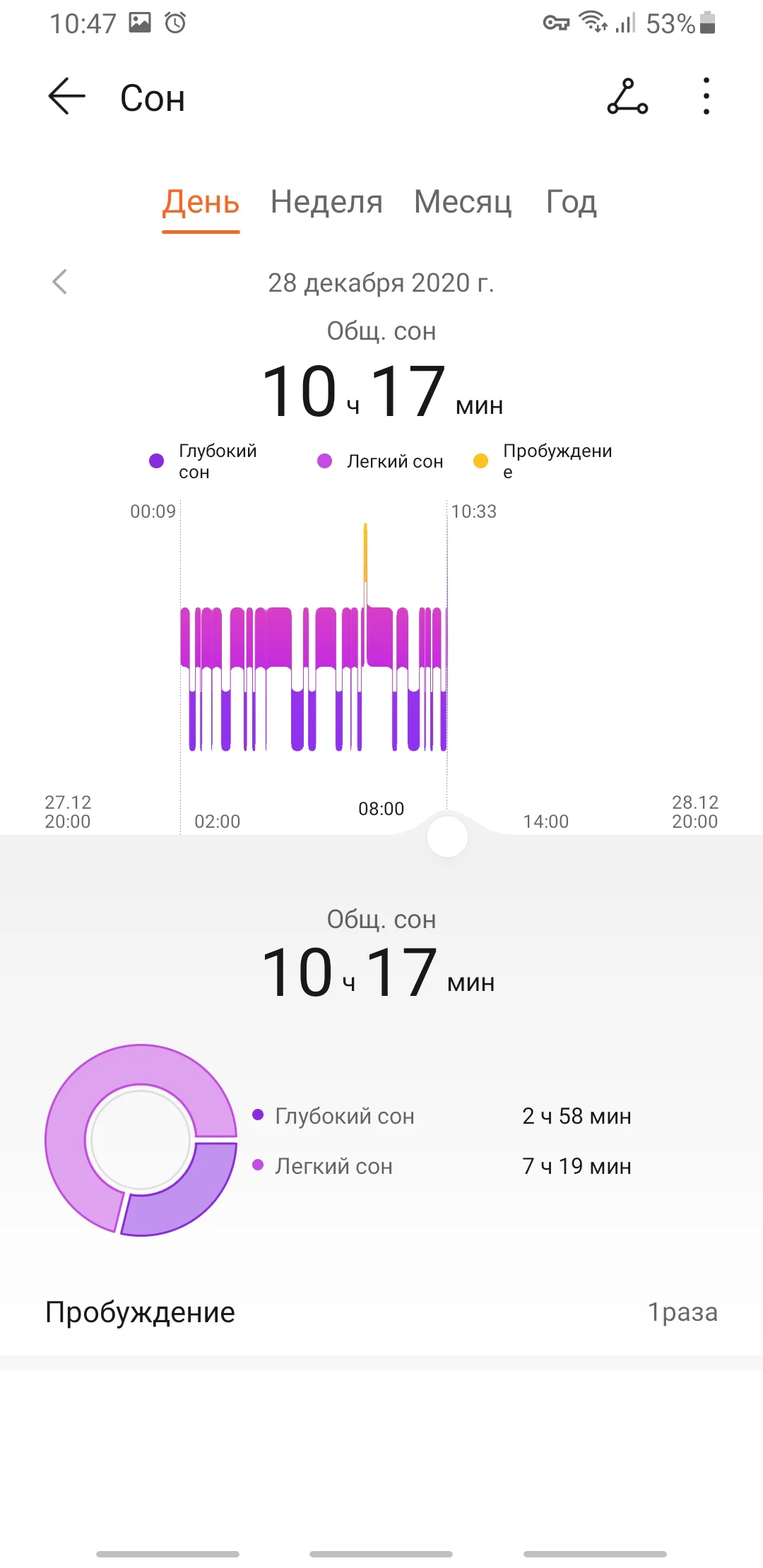The width and height of the screenshot is (763, 1568).
Task: Toggle the Легкий сон legend dot
Action: click(324, 460)
